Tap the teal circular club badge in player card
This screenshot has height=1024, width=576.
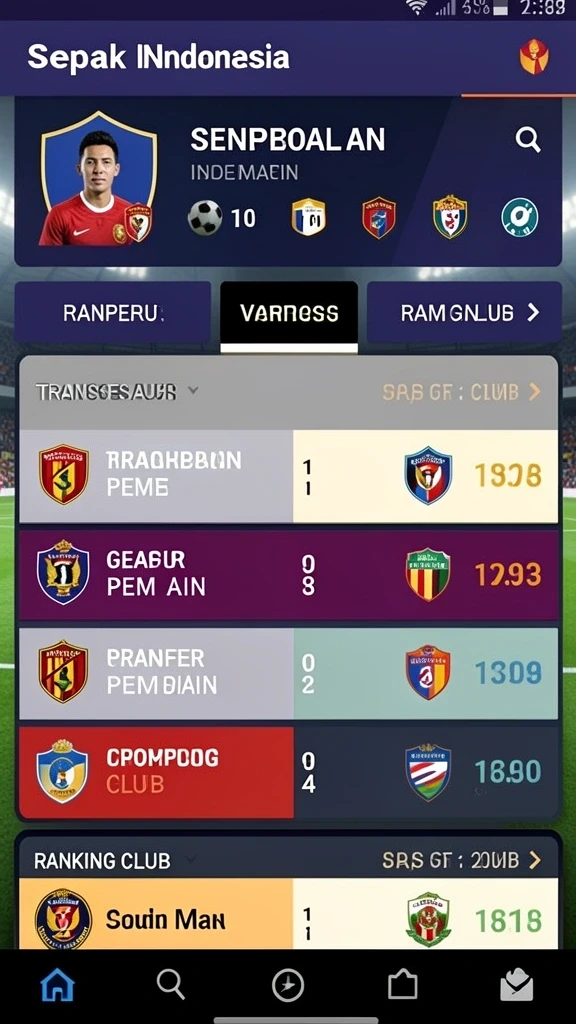tap(520, 217)
